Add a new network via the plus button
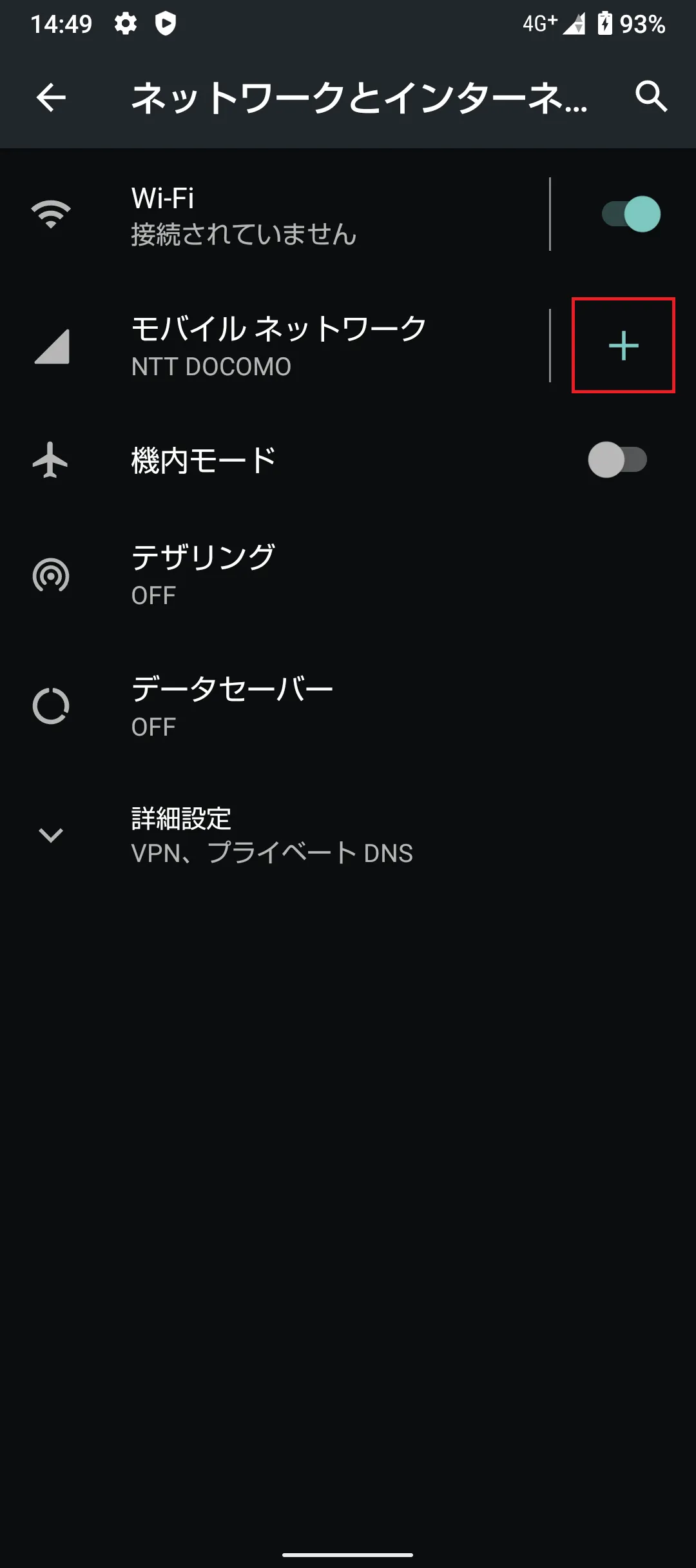The width and height of the screenshot is (696, 1568). pyautogui.click(x=622, y=346)
